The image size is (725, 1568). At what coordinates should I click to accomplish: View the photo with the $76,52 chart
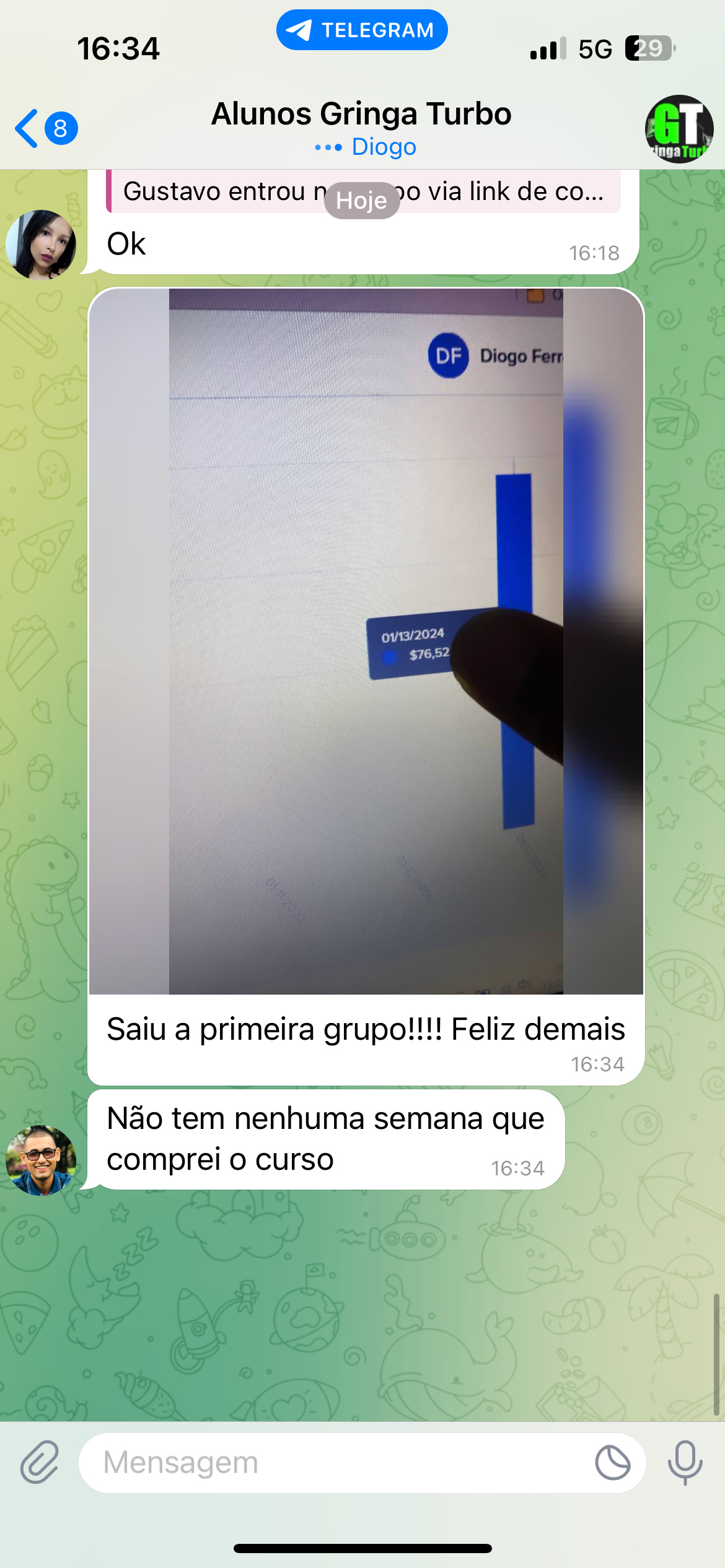(366, 641)
